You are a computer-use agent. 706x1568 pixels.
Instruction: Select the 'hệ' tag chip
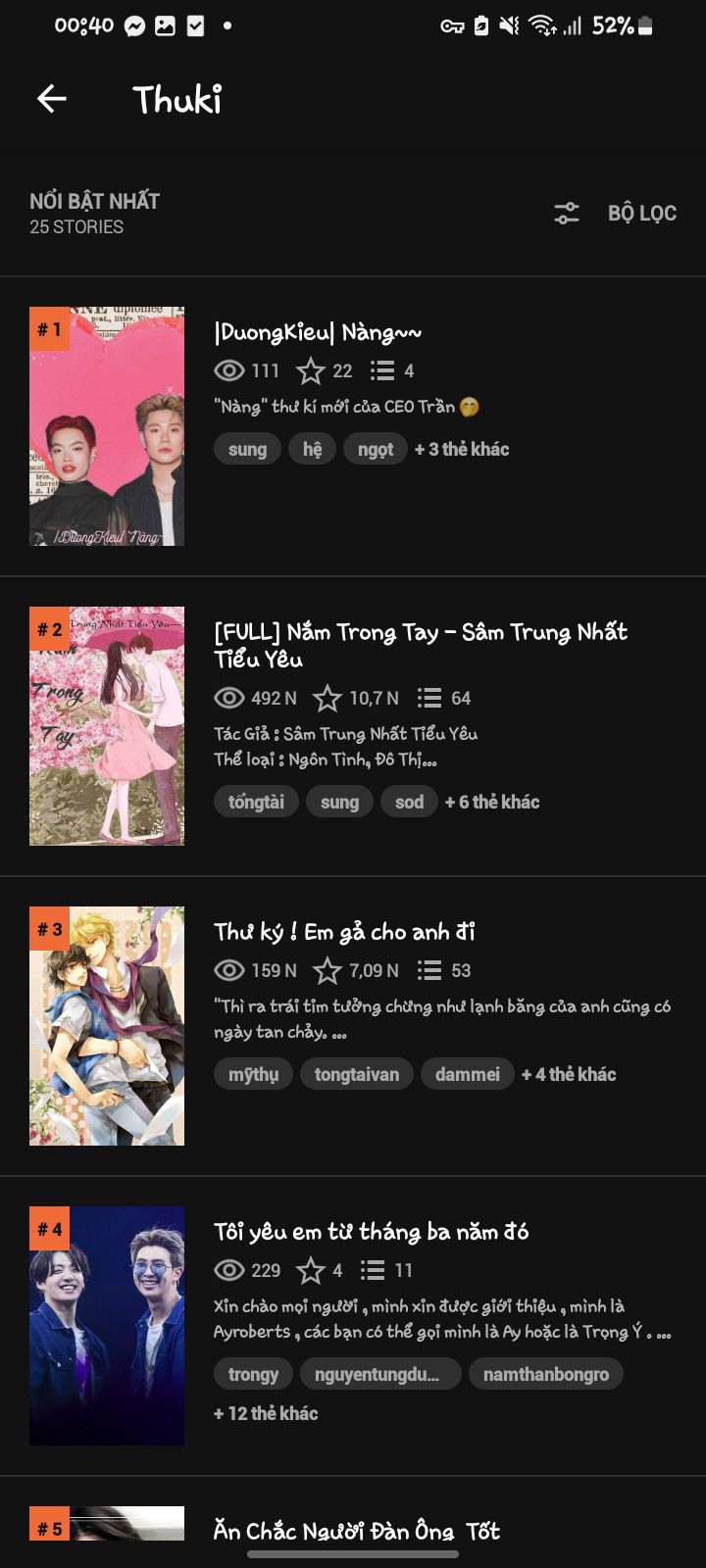tap(312, 449)
